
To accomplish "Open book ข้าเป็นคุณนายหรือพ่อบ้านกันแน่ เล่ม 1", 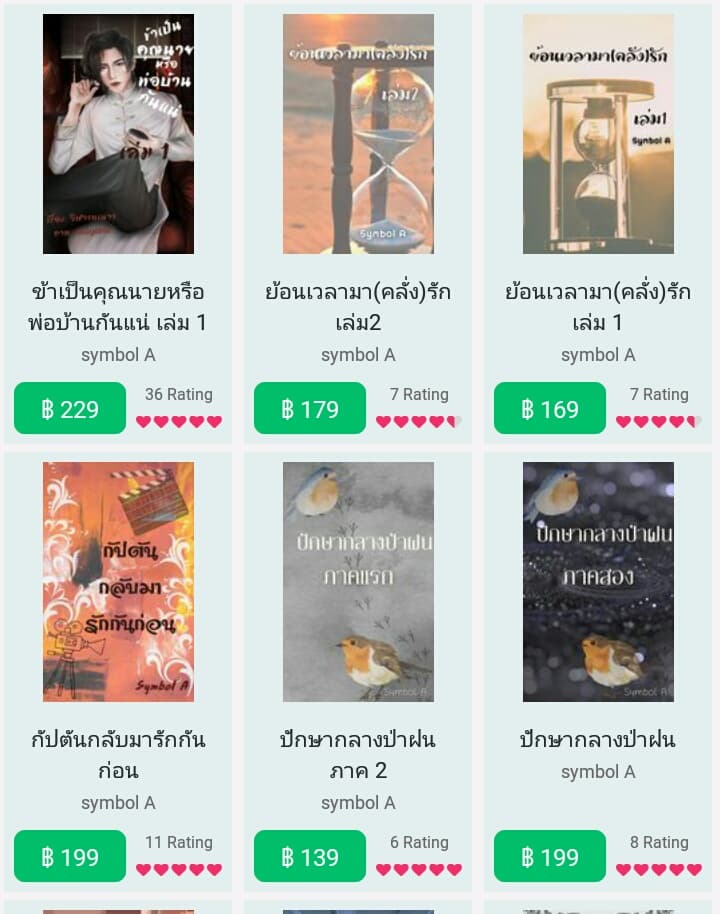I will coord(118,134).
